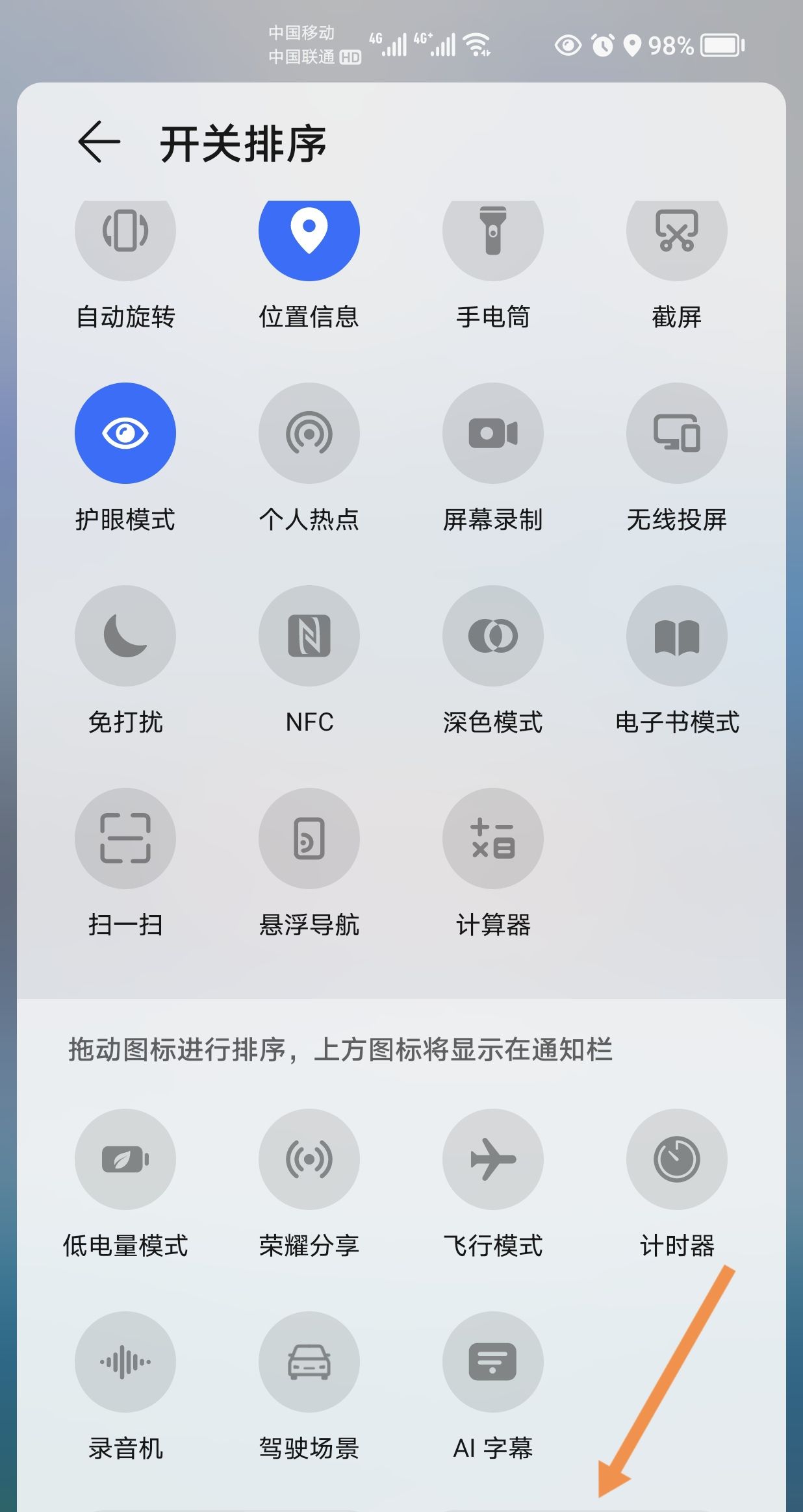This screenshot has width=803, height=1512.
Task: Tap the 扫一扫 scan icon
Action: click(125, 838)
